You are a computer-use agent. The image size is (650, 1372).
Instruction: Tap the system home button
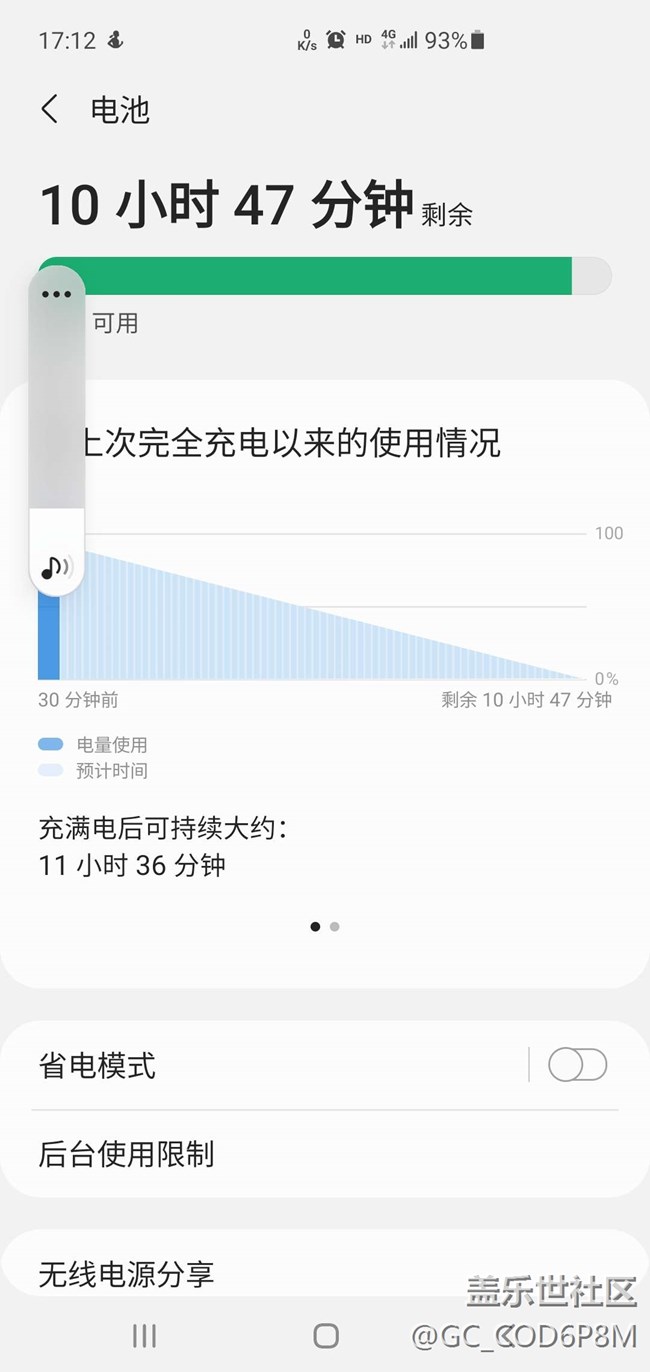point(325,1336)
